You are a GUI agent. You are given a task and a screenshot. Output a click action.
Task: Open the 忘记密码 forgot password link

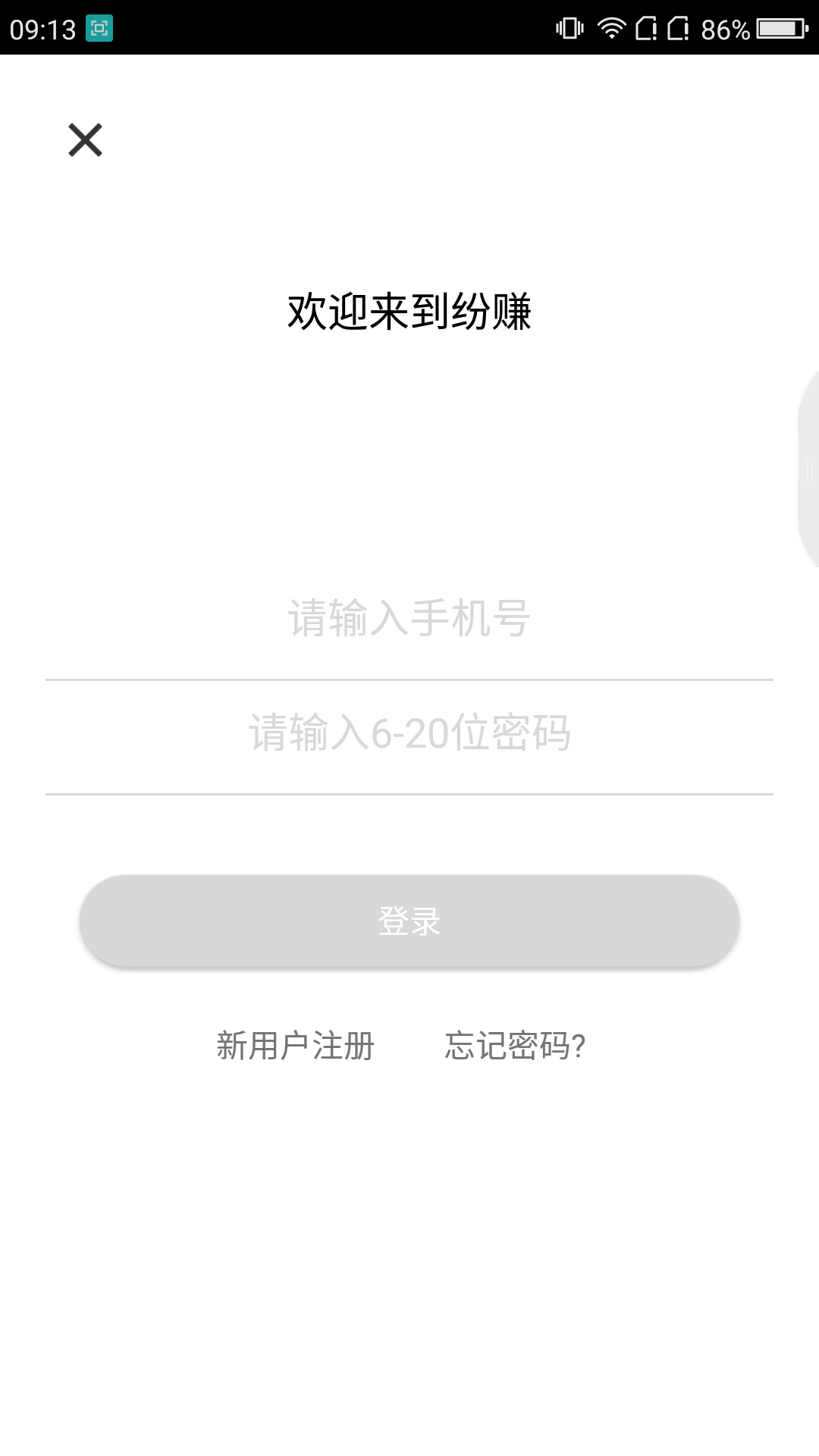point(515,1045)
